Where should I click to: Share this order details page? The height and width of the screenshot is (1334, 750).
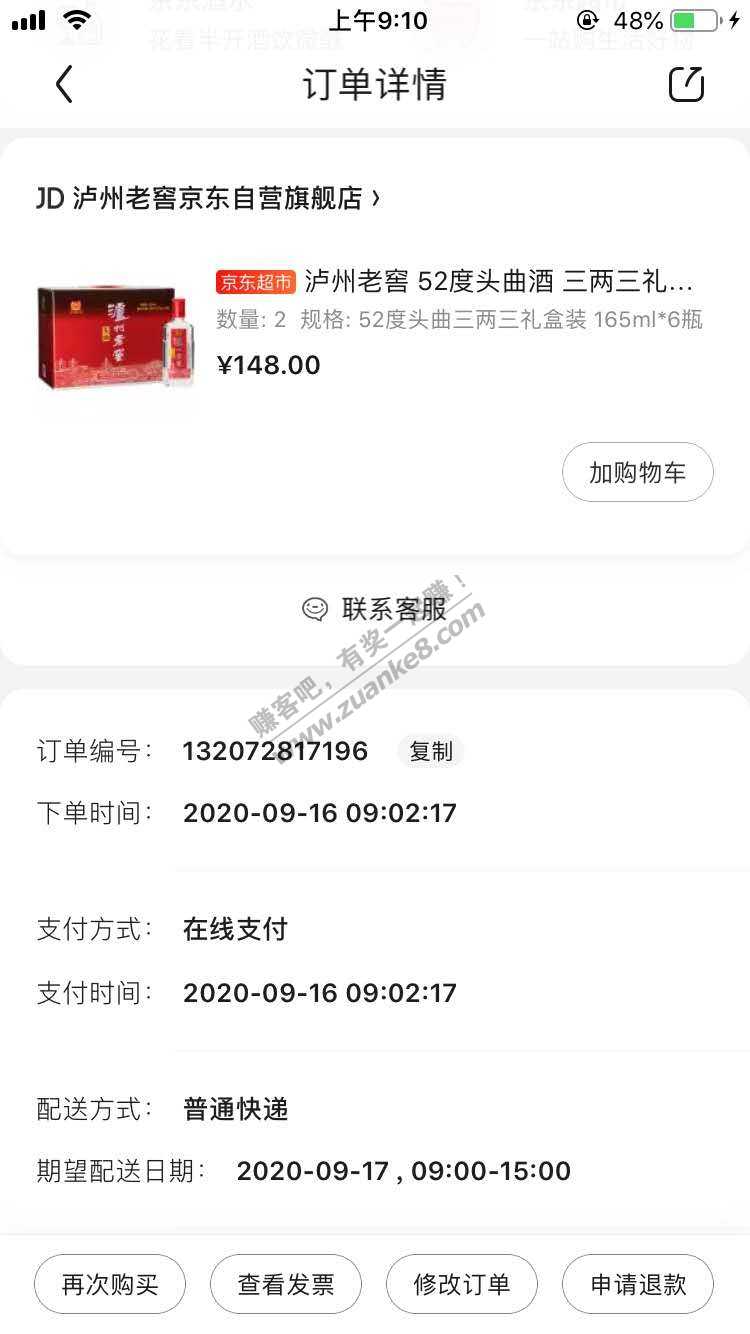pyautogui.click(x=686, y=85)
